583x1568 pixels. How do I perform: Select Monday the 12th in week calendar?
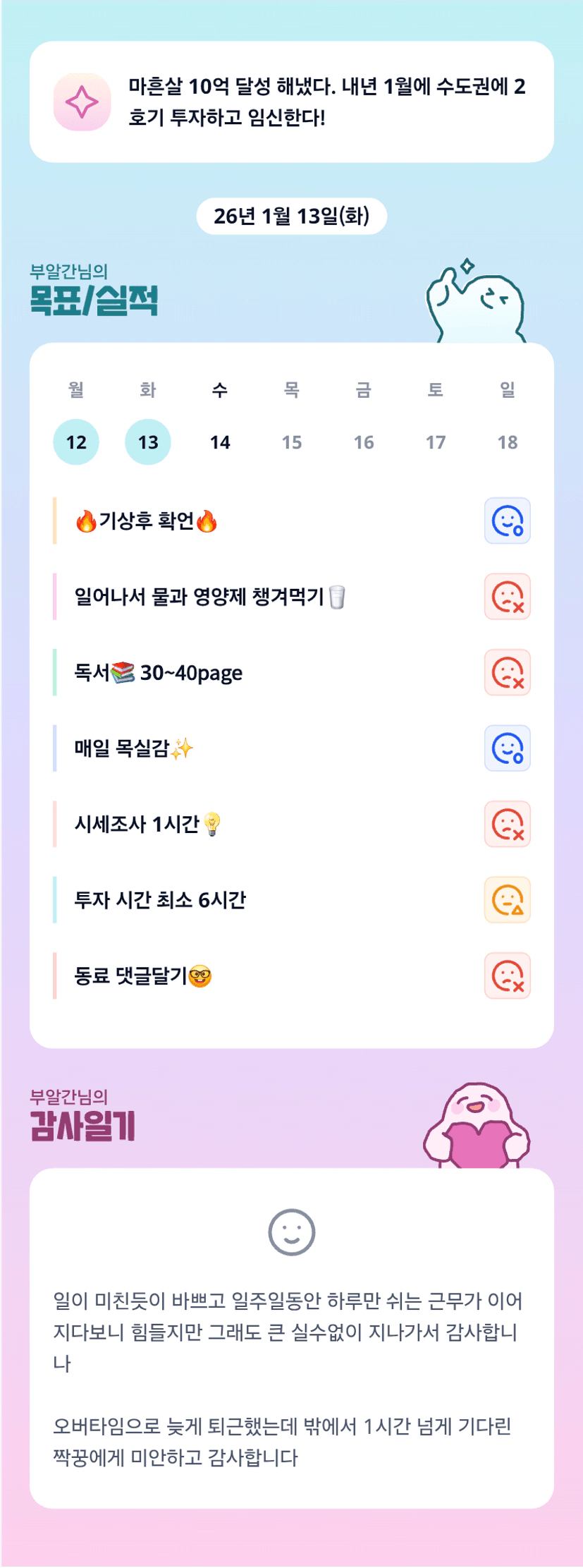point(76,442)
